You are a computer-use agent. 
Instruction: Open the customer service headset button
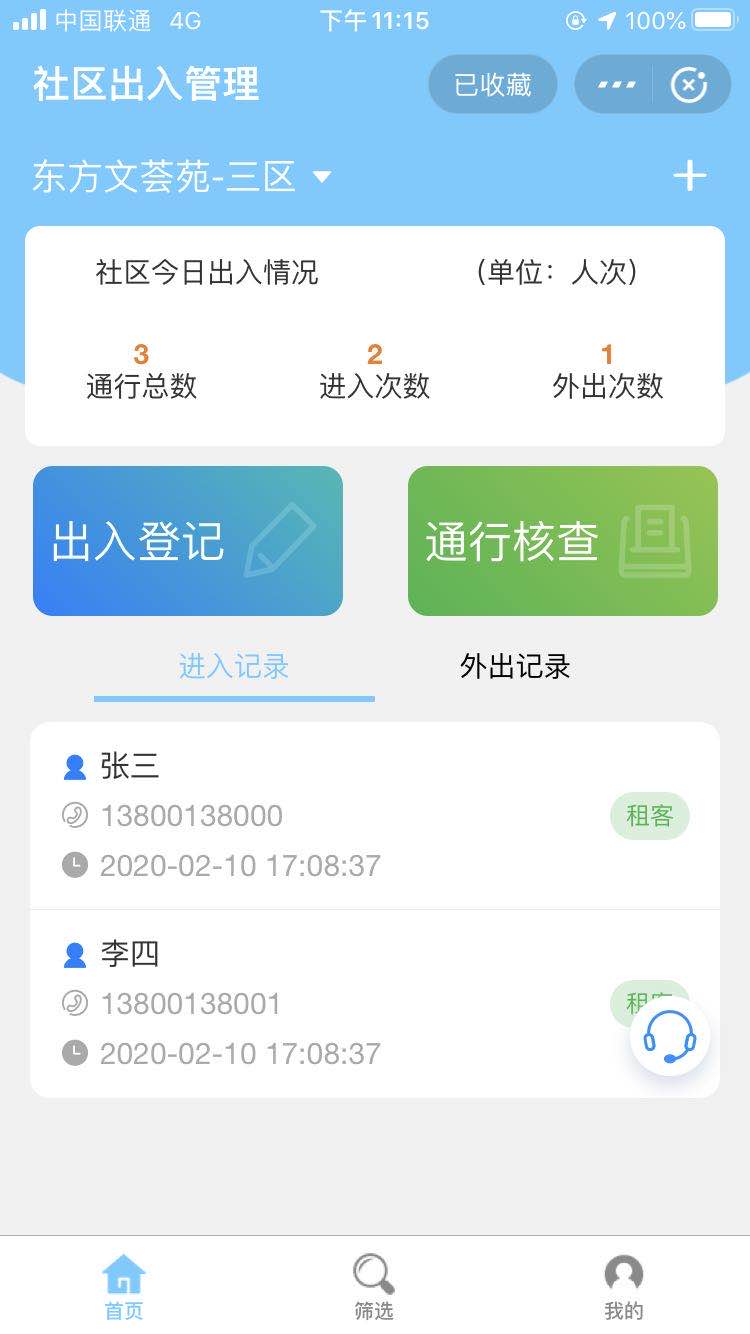pyautogui.click(x=670, y=1037)
